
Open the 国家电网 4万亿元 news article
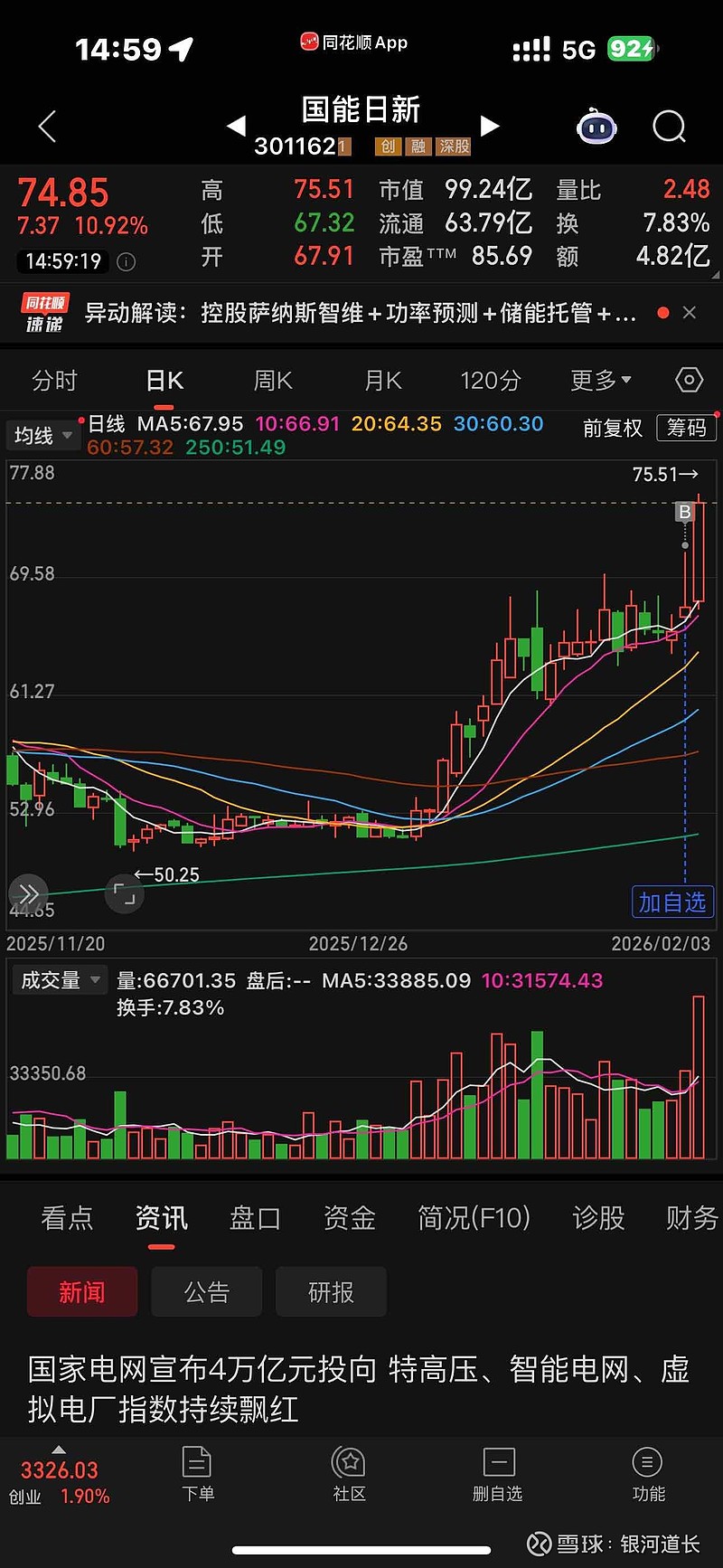[359, 1388]
